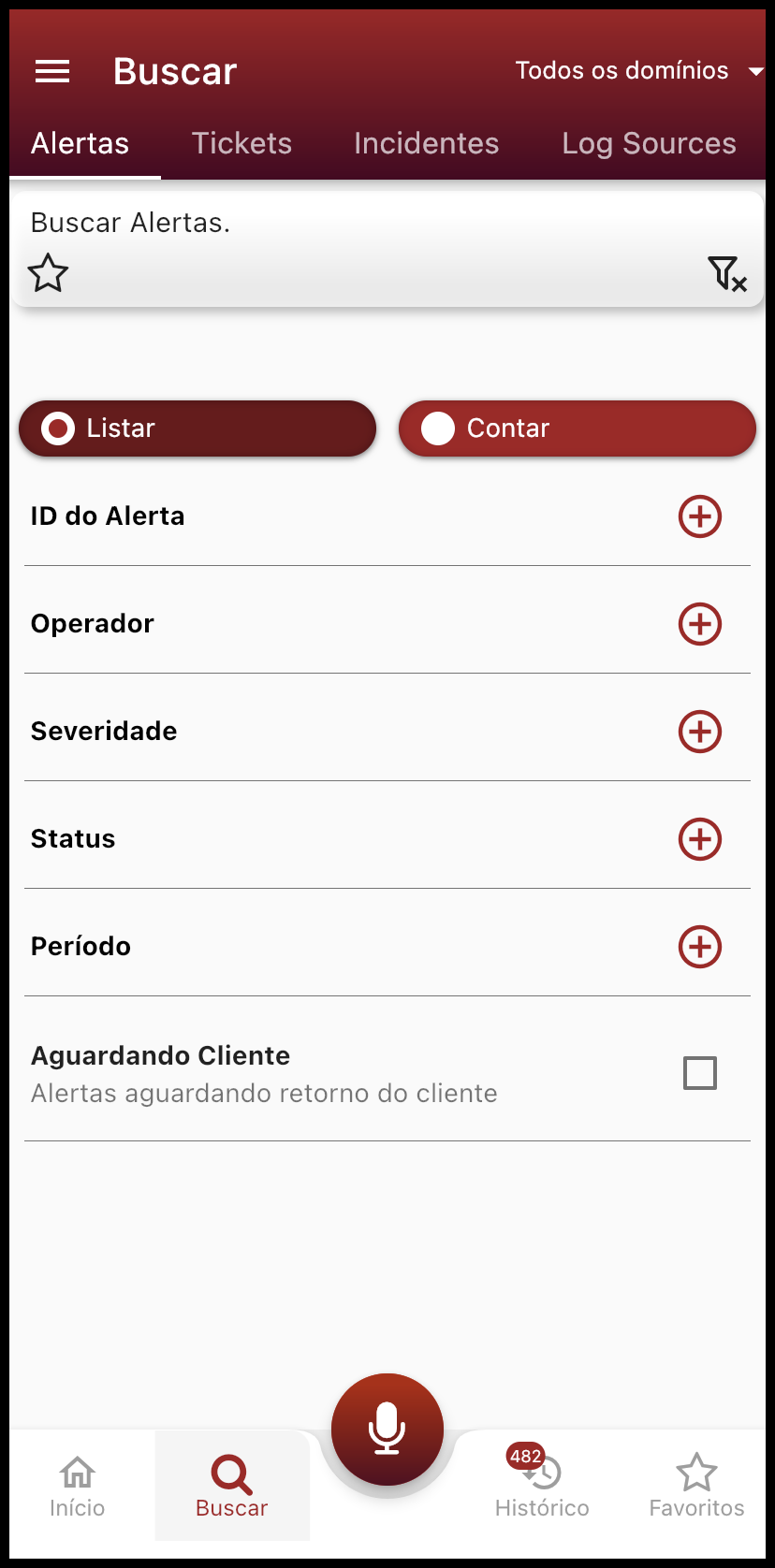Image resolution: width=775 pixels, height=1568 pixels.
Task: Open the hamburger drawer menu
Action: (x=52, y=71)
